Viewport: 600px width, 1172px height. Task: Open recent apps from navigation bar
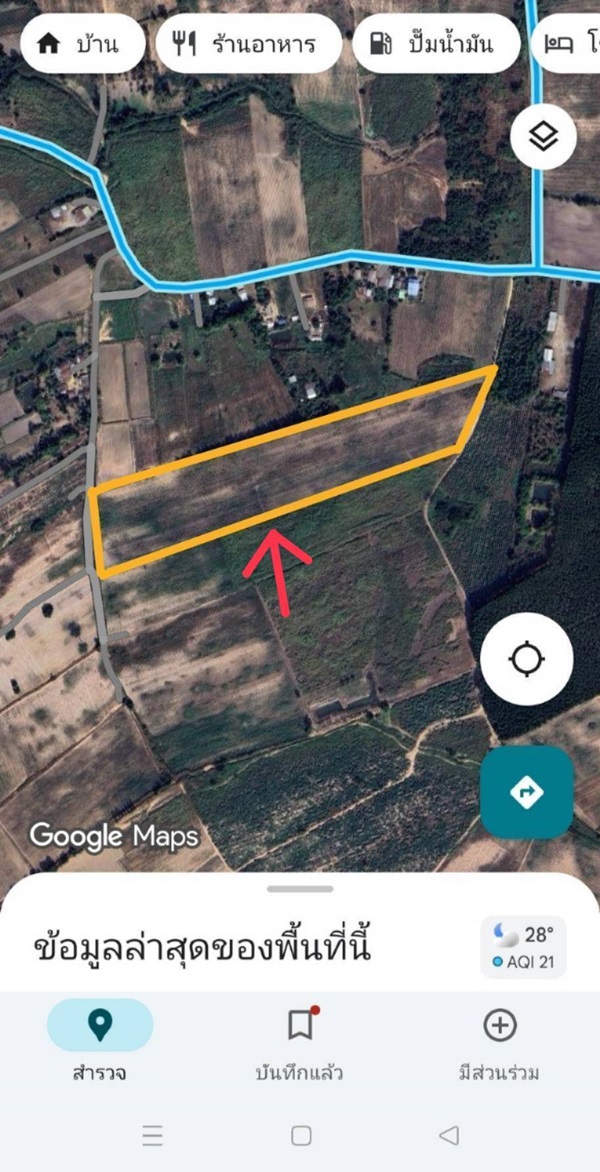[x=152, y=1135]
